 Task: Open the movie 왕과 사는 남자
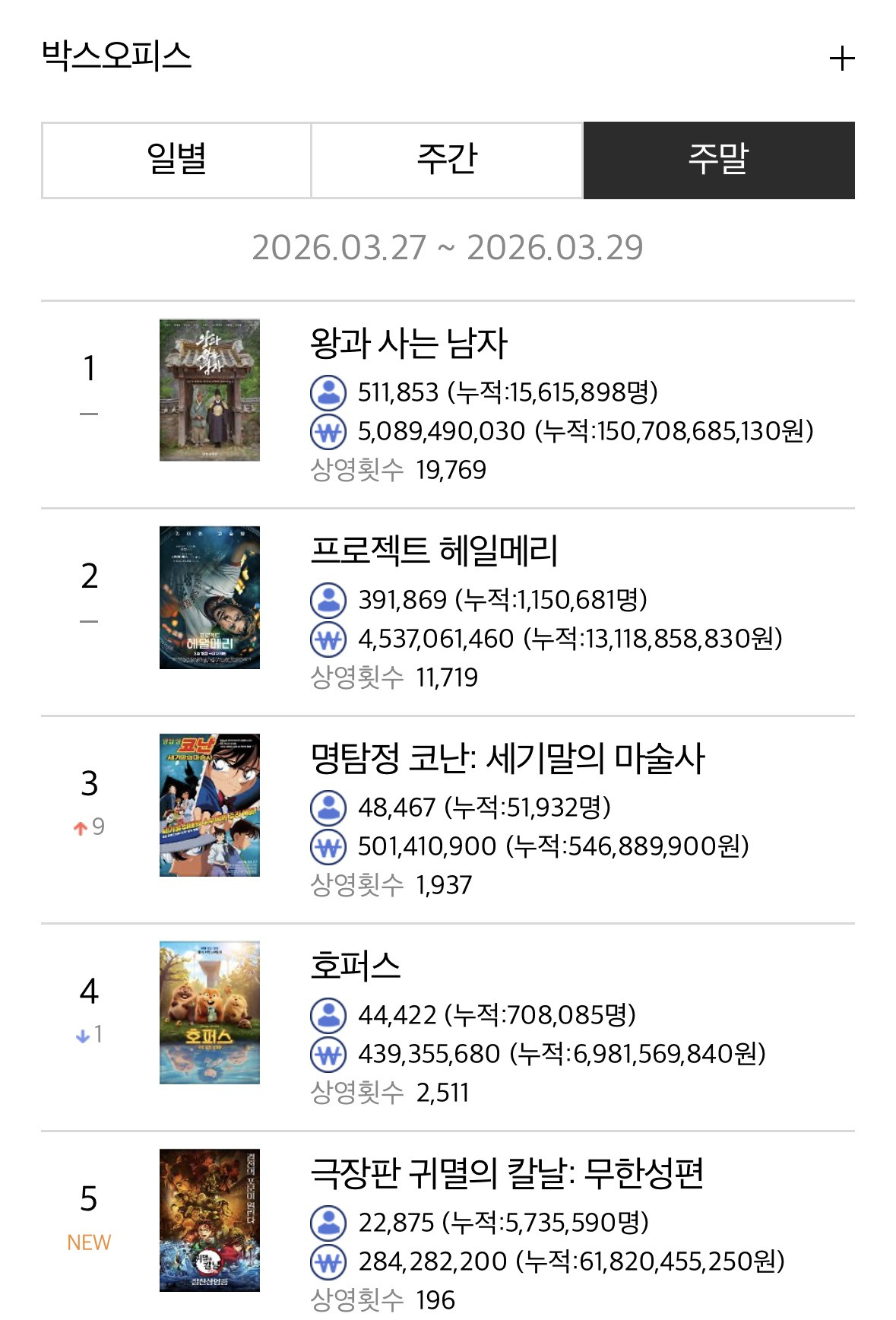408,344
